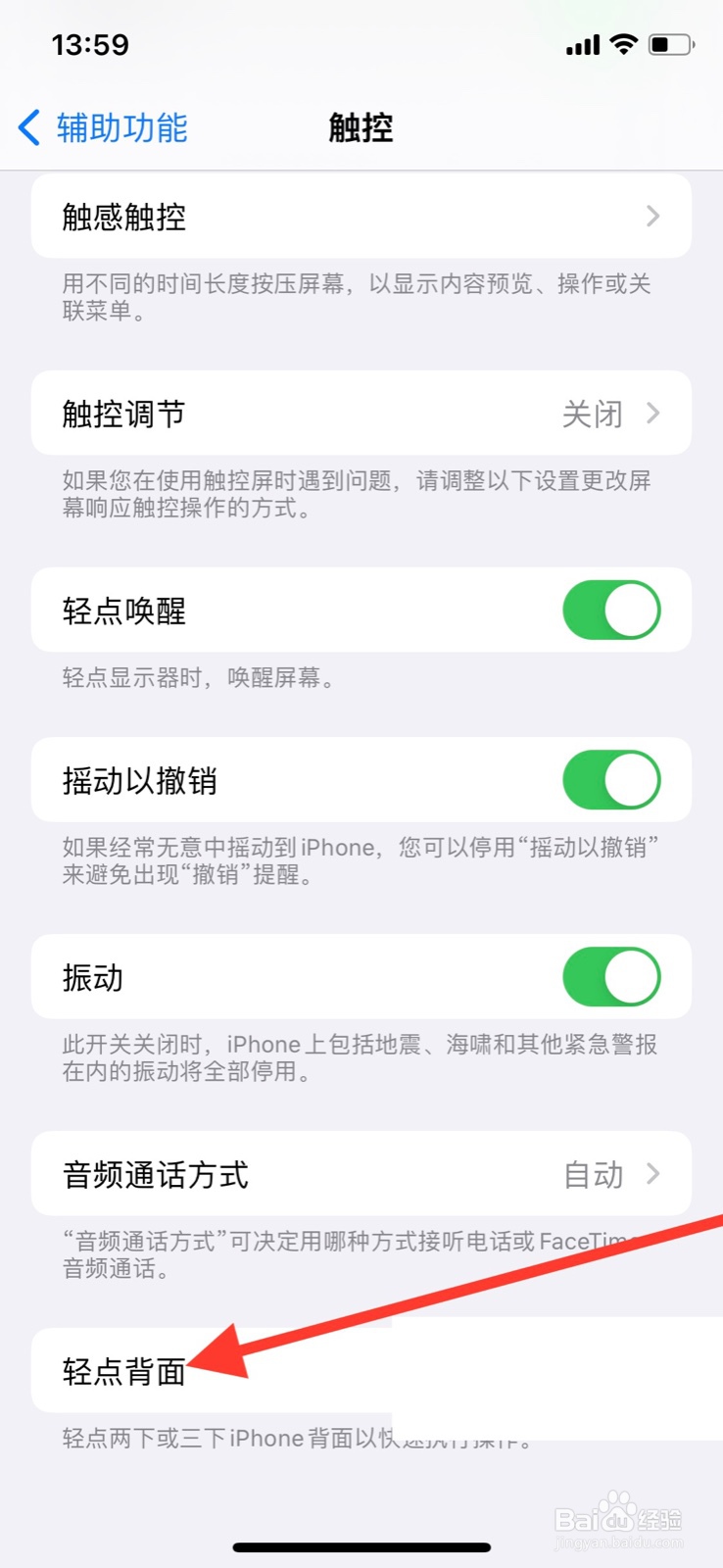Turn off 摇动以撤销

click(610, 780)
